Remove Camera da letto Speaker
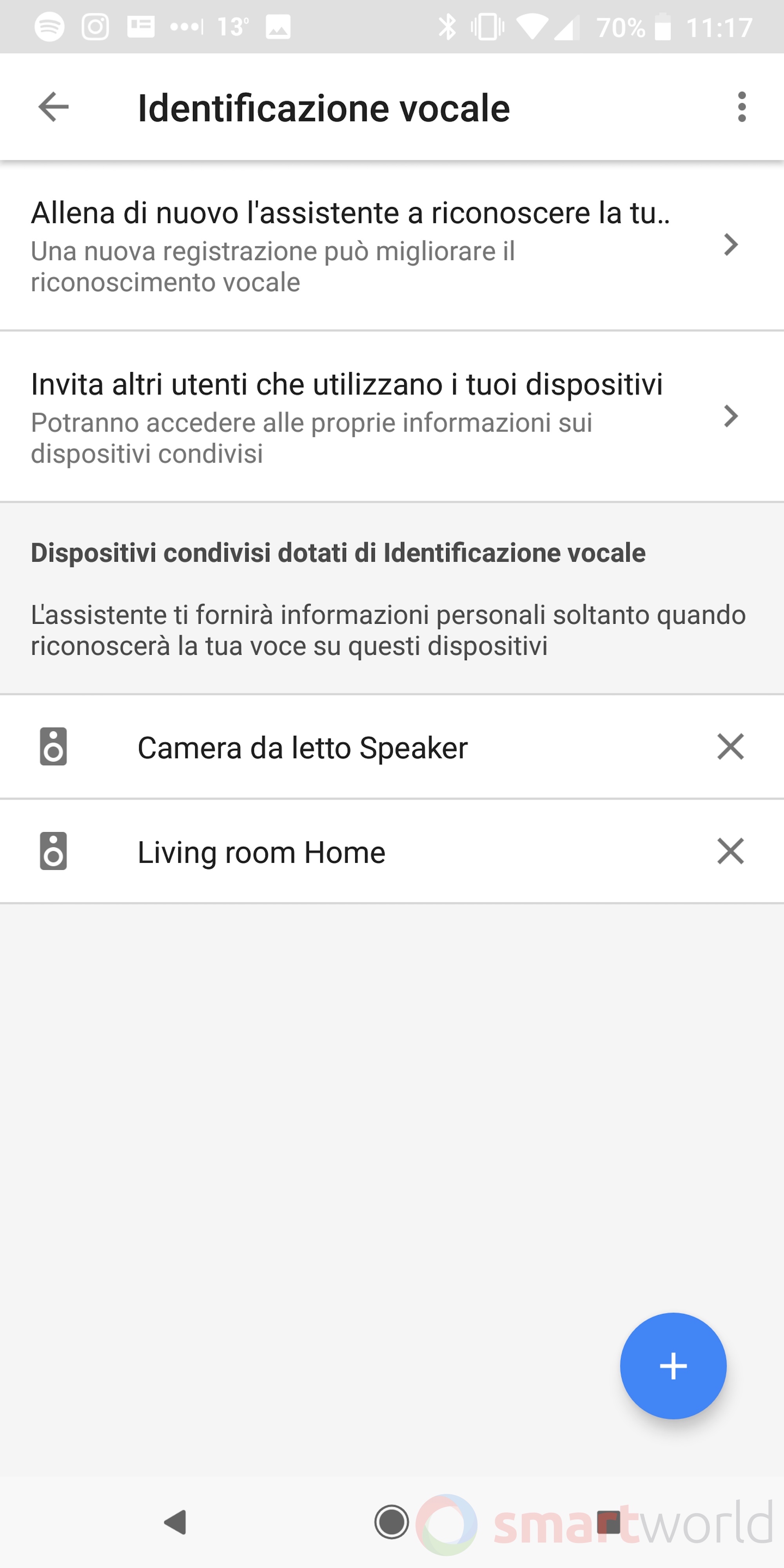784x1568 pixels. pyautogui.click(x=730, y=747)
